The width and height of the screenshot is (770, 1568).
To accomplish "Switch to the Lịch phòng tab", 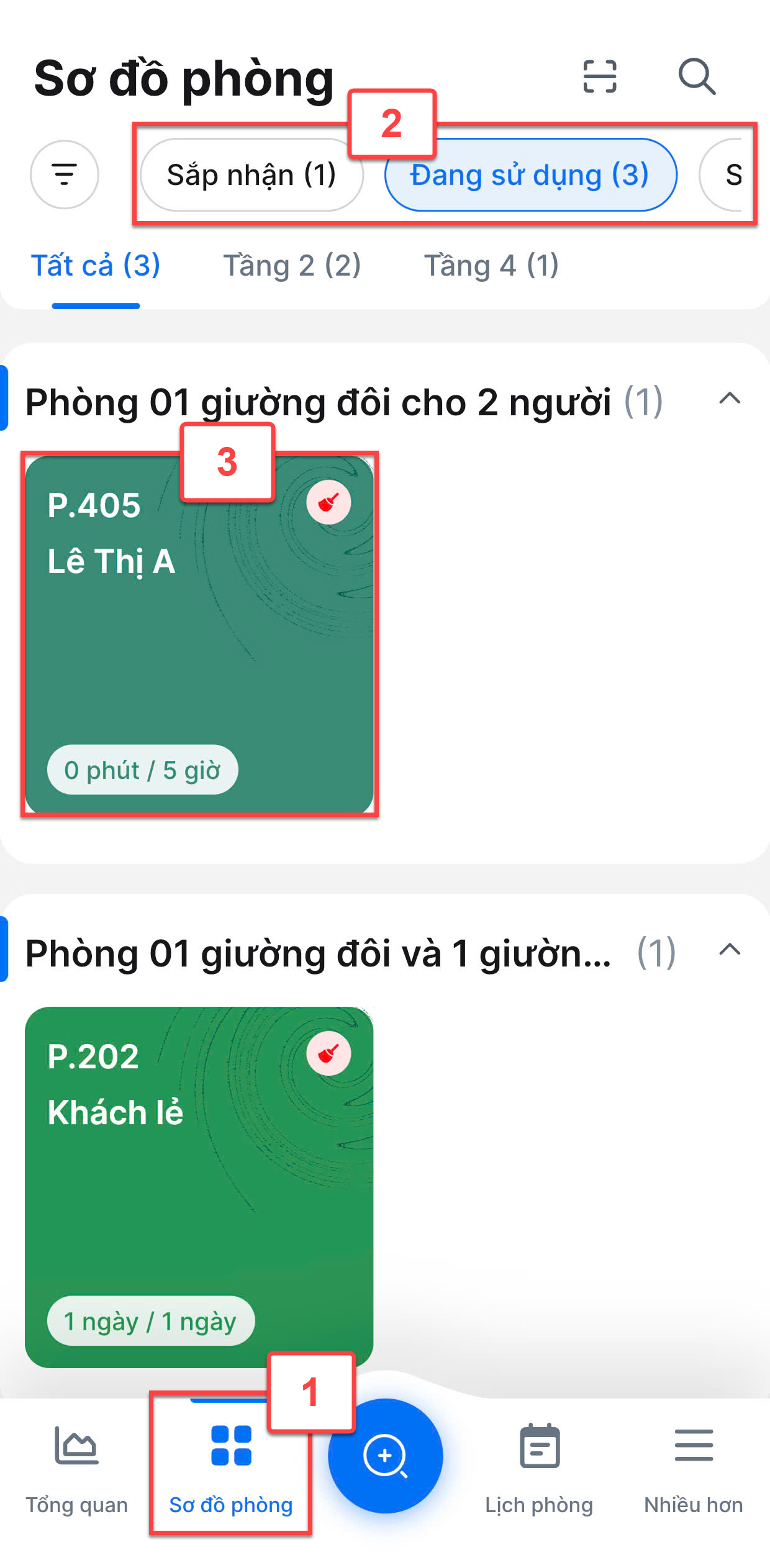I will tap(539, 1468).
